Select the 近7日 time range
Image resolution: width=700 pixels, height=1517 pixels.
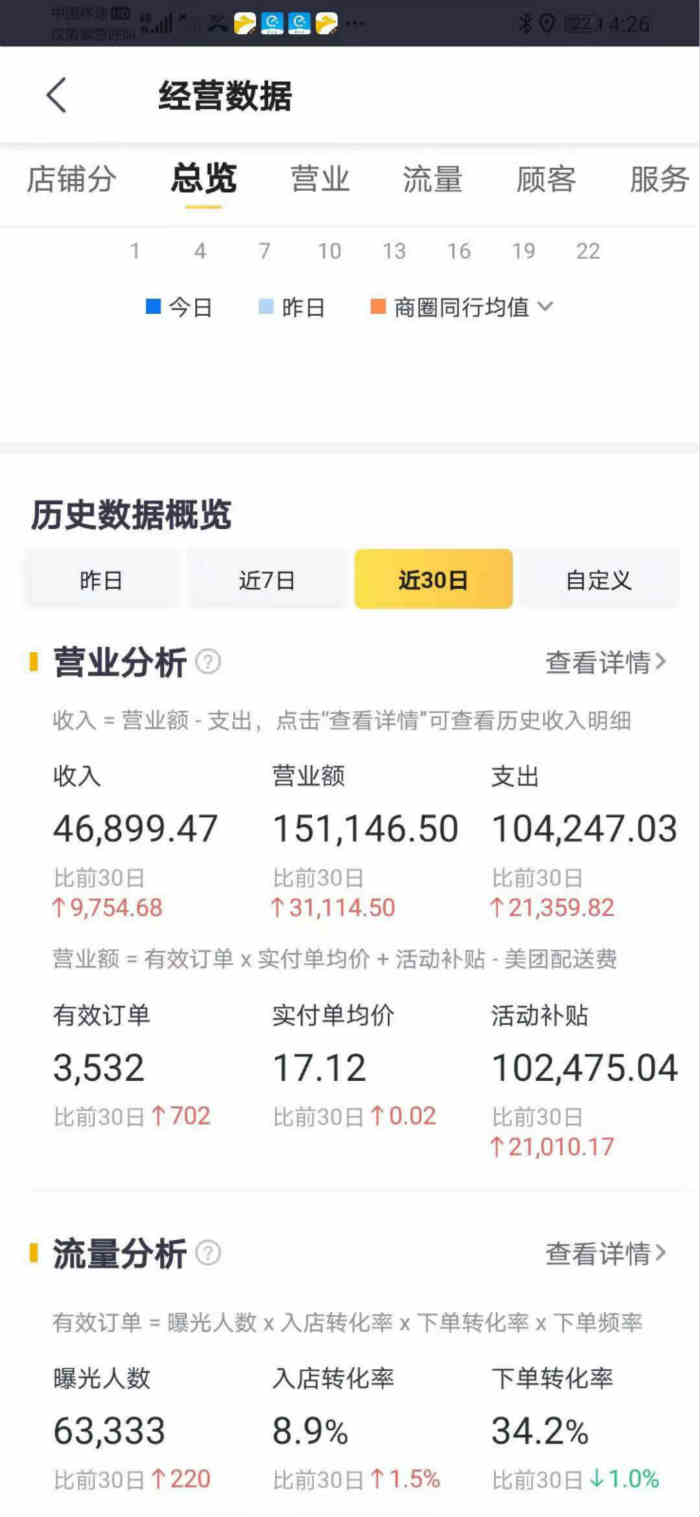click(x=267, y=580)
